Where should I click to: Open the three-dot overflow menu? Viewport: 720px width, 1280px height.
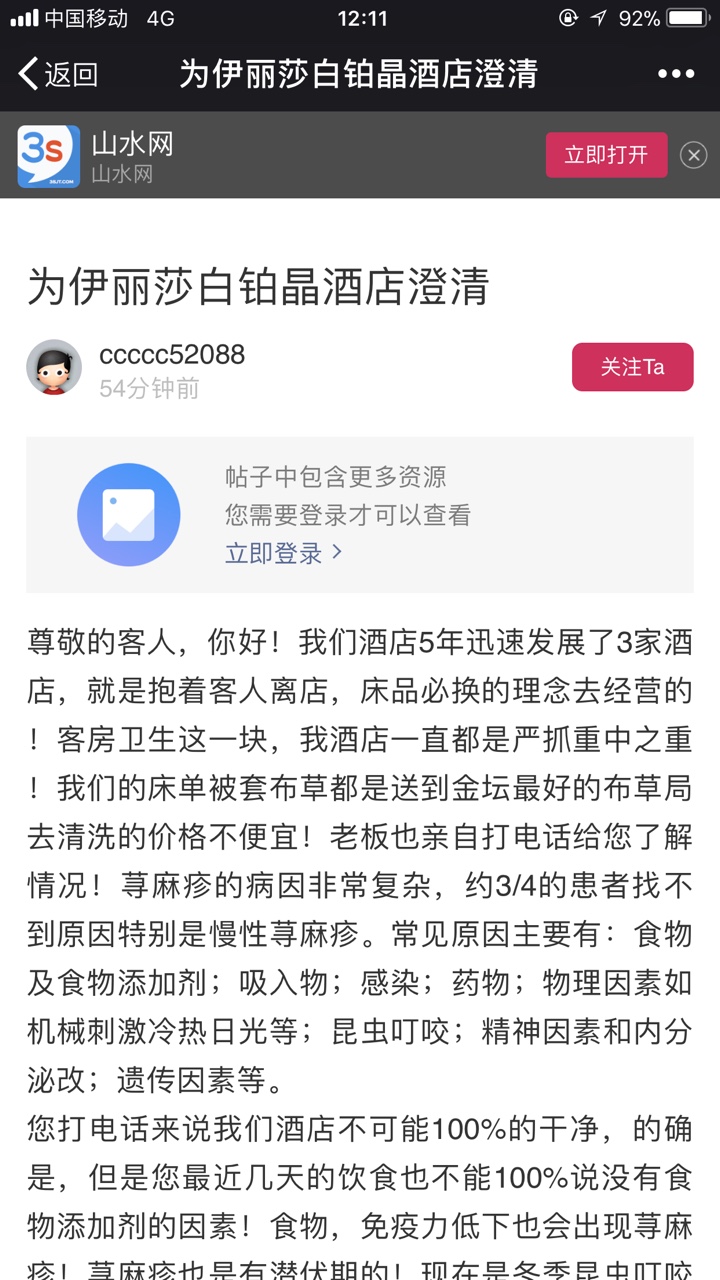(675, 74)
